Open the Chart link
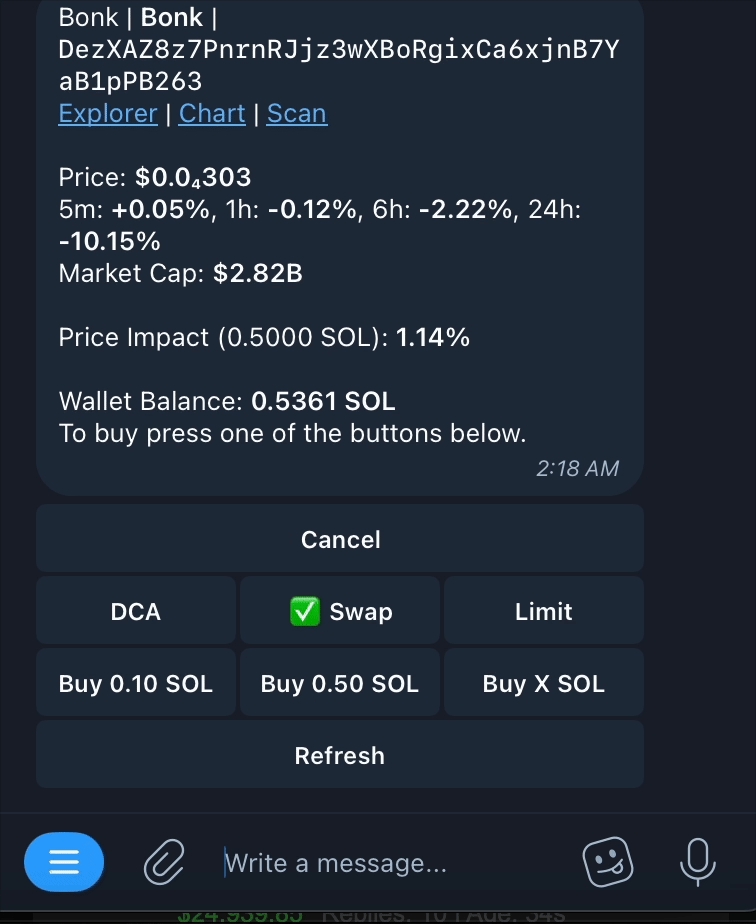The image size is (756, 924). [212, 114]
